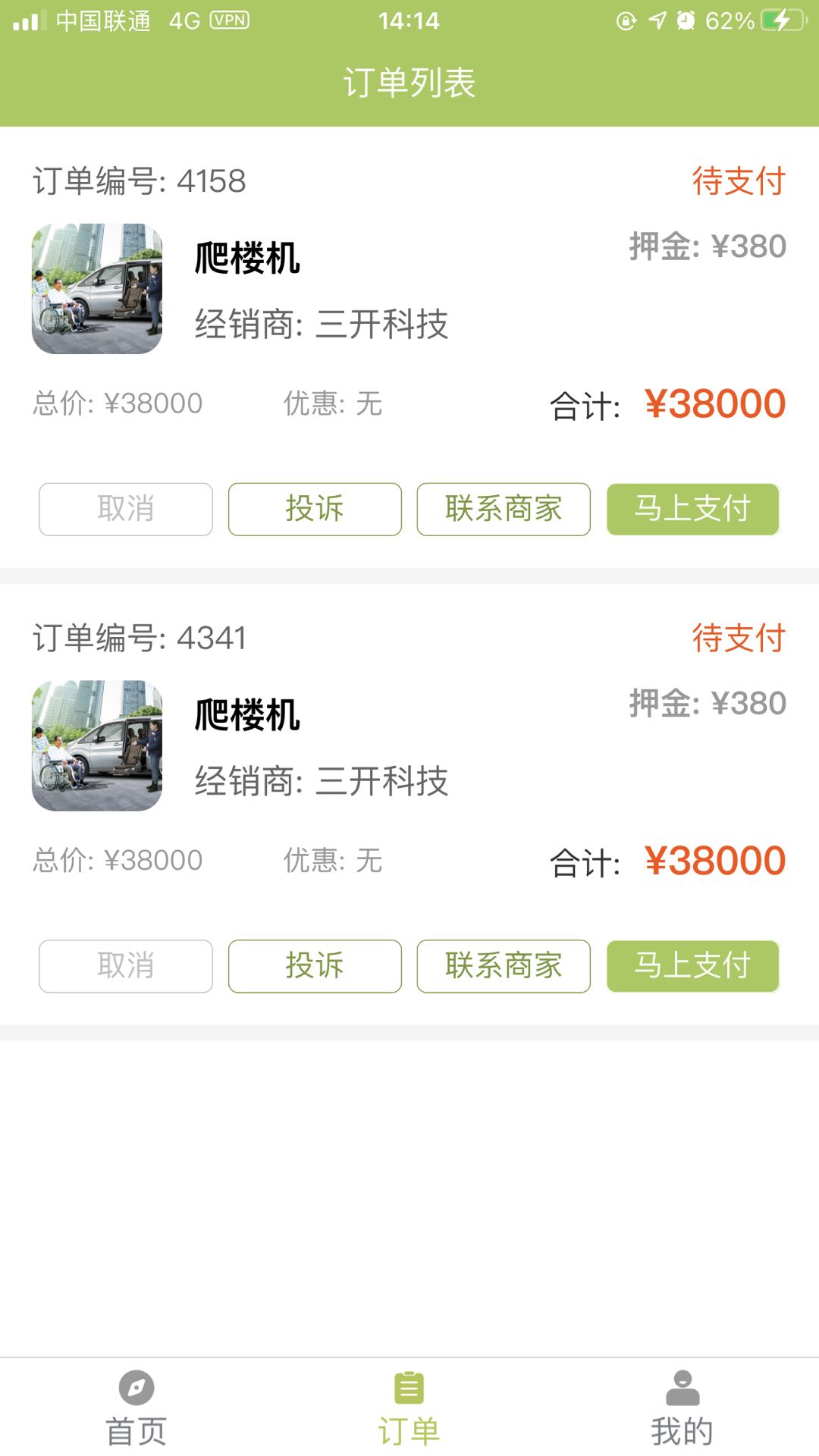819x1456 pixels.
Task: Cancel order number 4158
Action: [x=126, y=509]
